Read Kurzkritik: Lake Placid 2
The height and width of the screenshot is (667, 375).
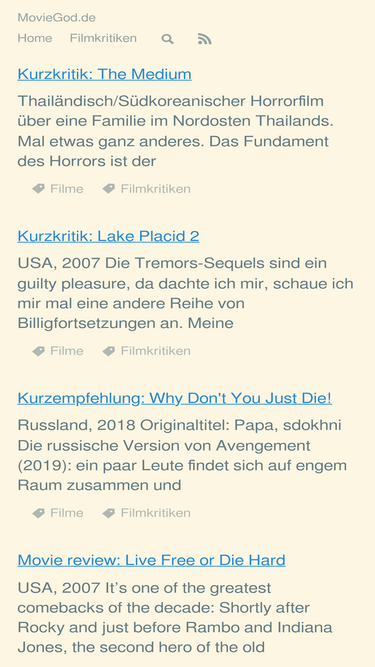pos(108,236)
